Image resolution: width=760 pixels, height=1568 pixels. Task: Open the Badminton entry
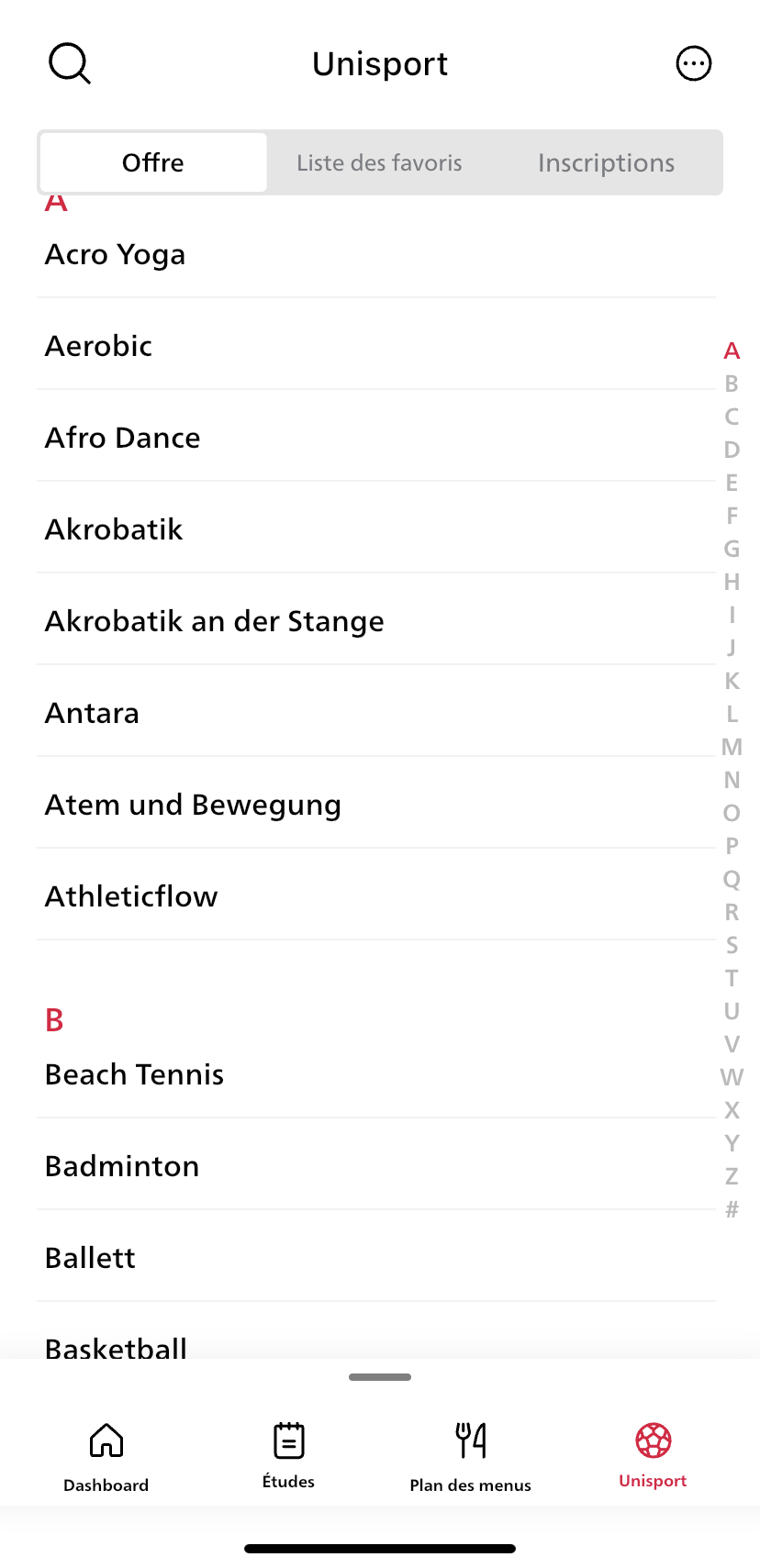pyautogui.click(x=376, y=1165)
